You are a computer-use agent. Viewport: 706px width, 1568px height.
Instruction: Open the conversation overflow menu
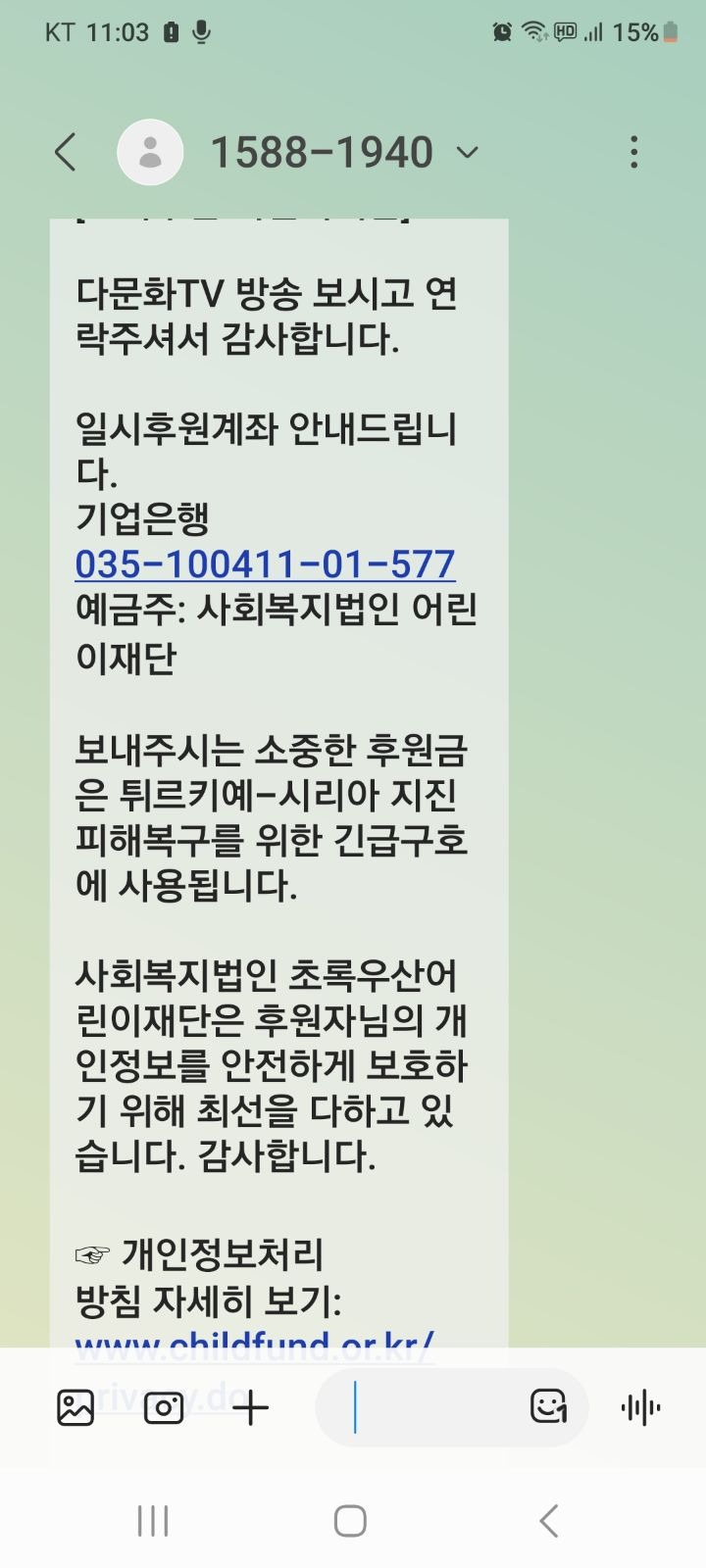(x=634, y=152)
